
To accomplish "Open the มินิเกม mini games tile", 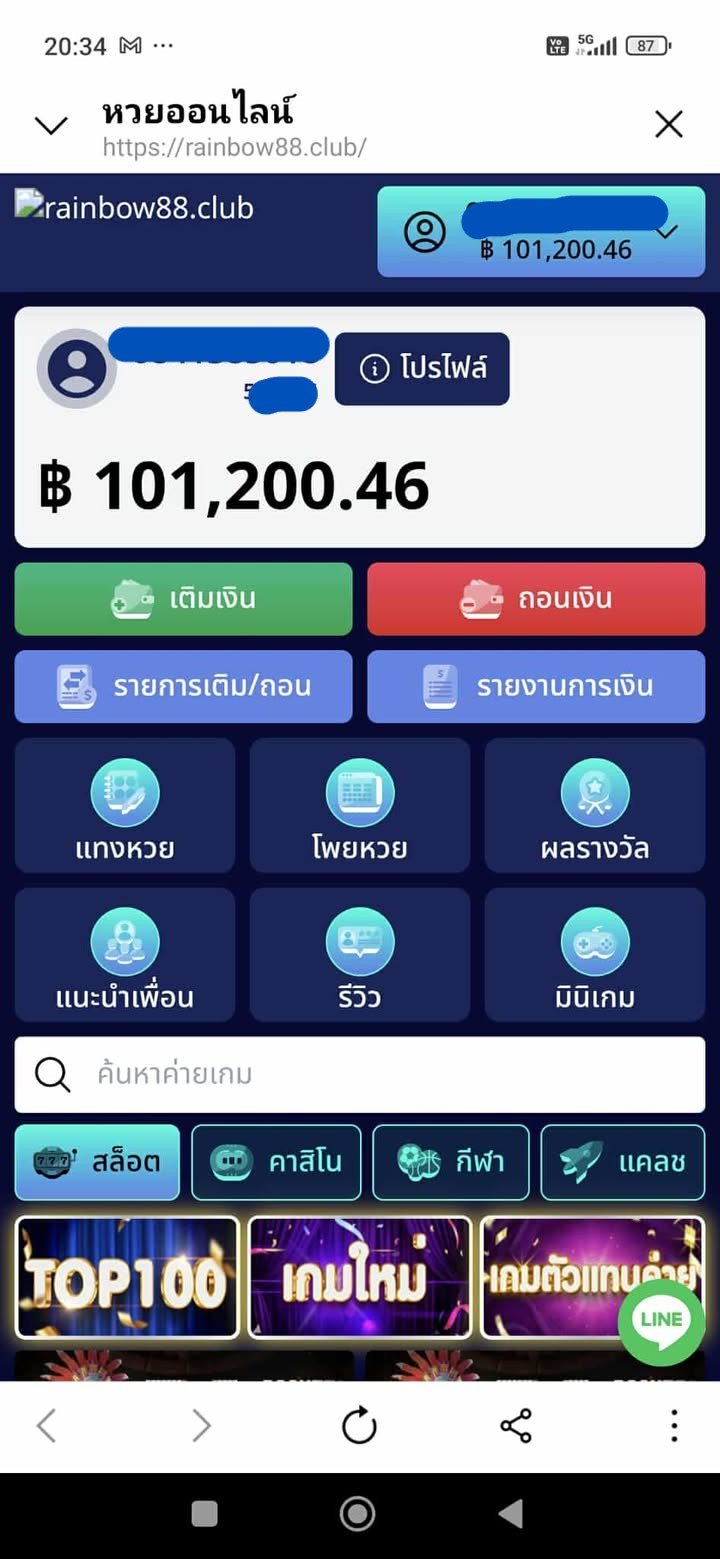I will coord(595,955).
